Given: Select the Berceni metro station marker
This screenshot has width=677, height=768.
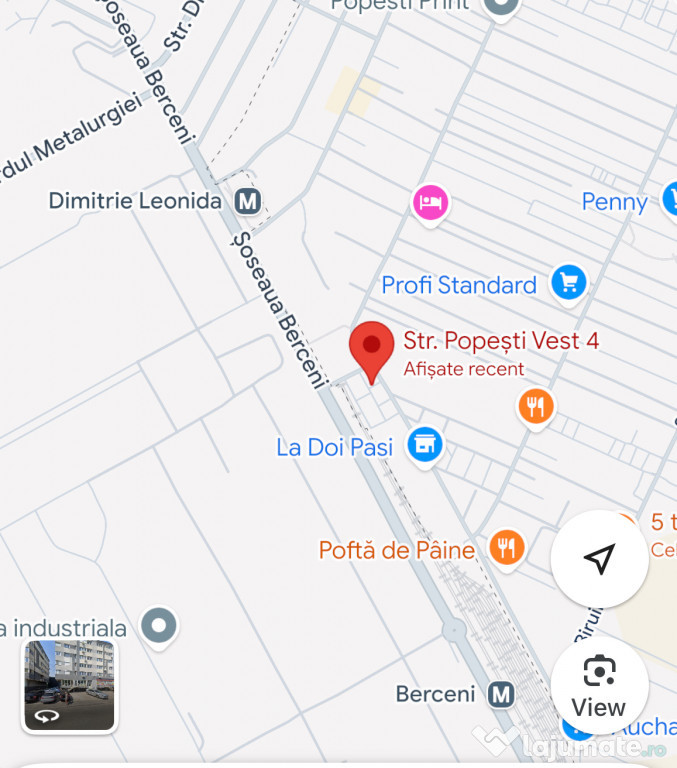Looking at the screenshot, I should pyautogui.click(x=501, y=693).
